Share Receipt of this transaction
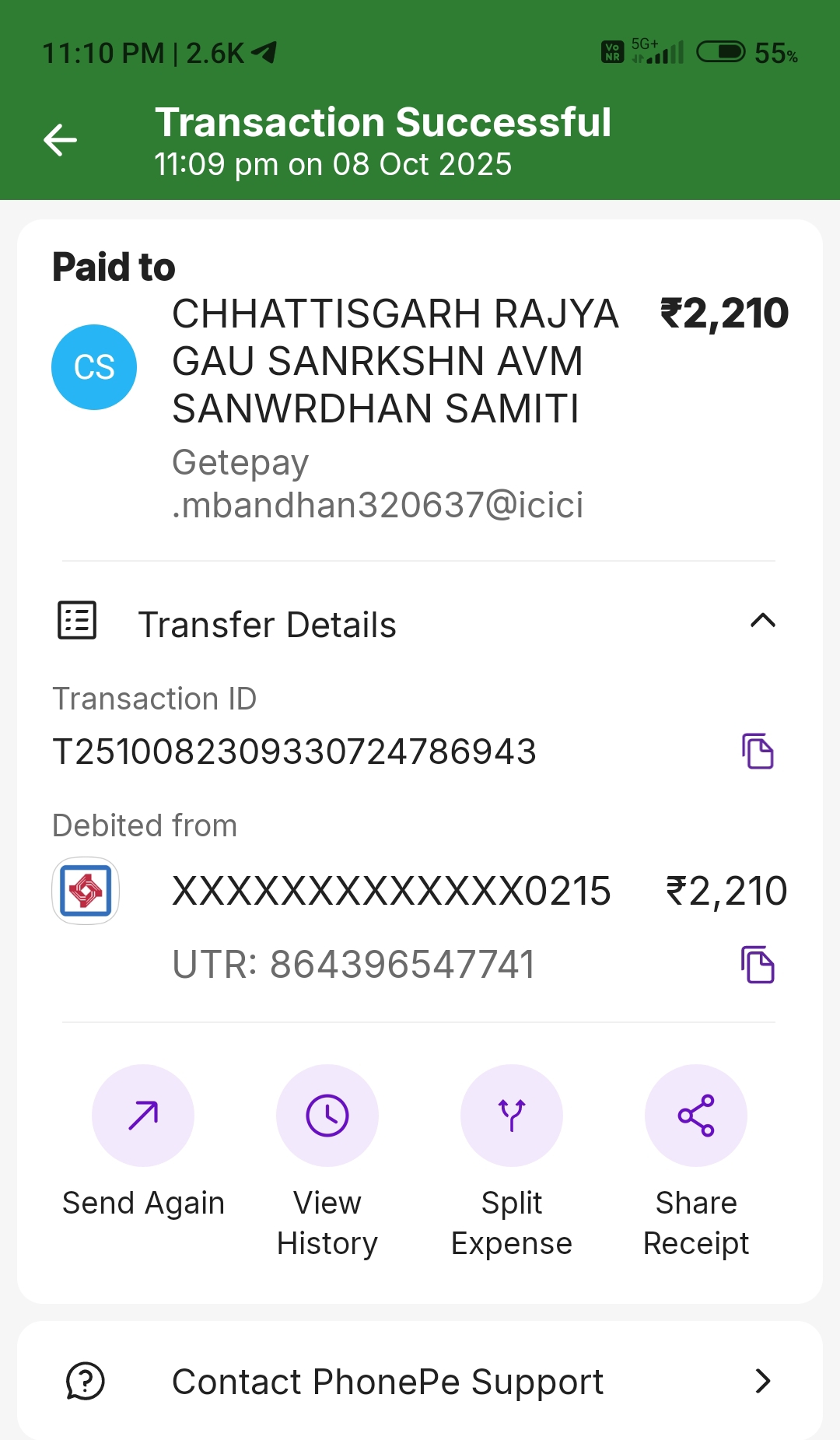Image resolution: width=840 pixels, height=1440 pixels. [696, 1116]
